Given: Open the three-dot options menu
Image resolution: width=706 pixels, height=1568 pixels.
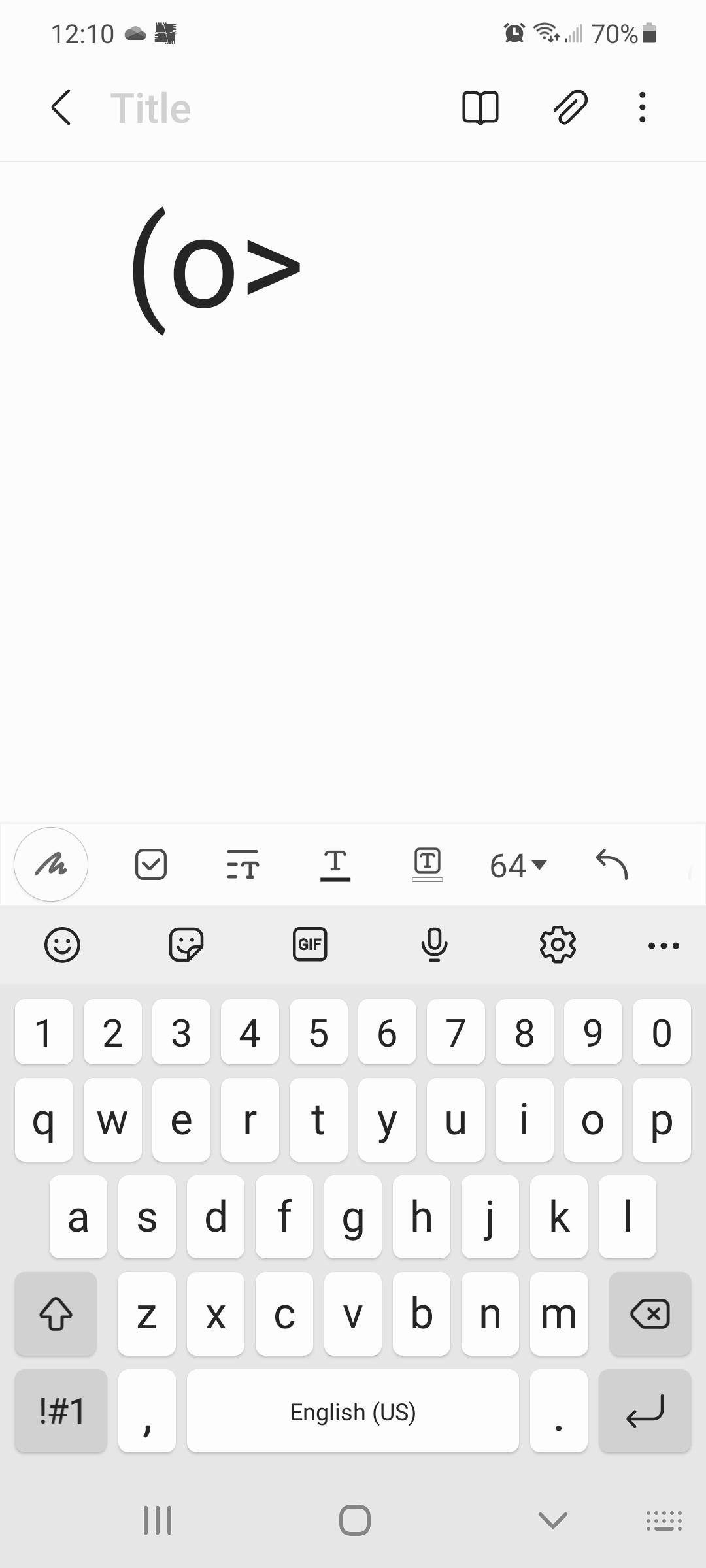Looking at the screenshot, I should tap(642, 107).
